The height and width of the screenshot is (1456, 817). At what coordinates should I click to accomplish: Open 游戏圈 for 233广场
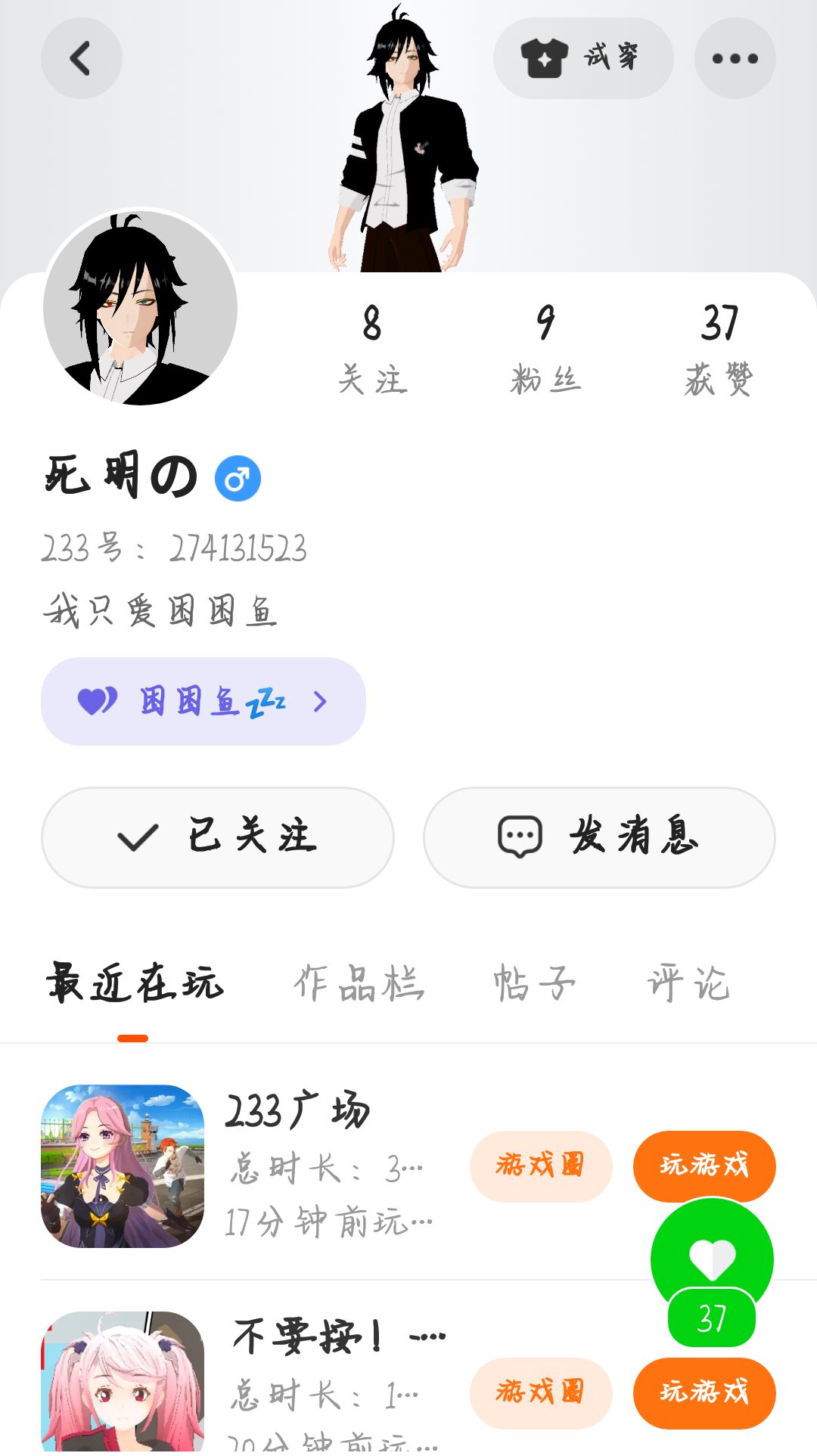(x=540, y=1166)
